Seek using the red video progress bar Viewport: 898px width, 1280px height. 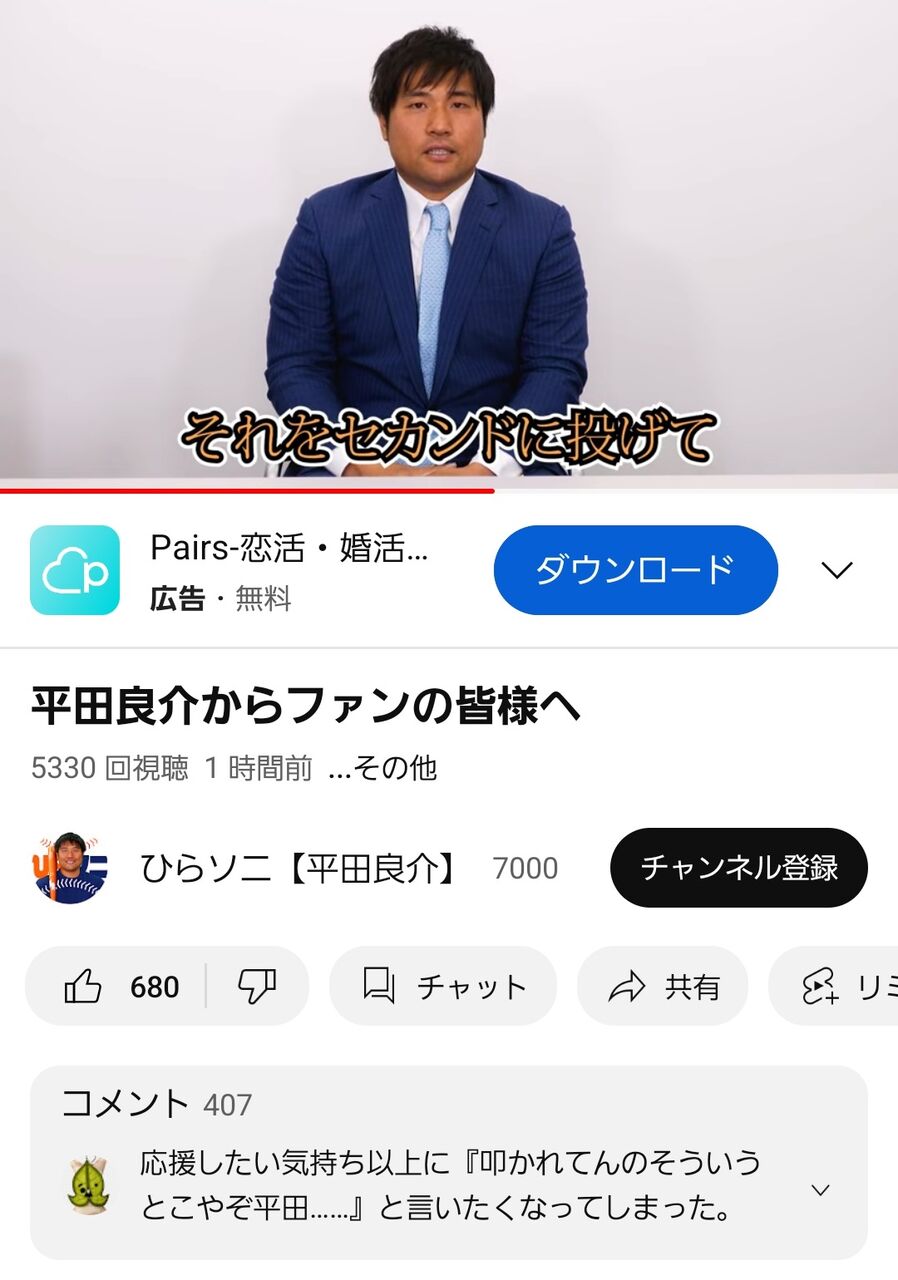449,490
